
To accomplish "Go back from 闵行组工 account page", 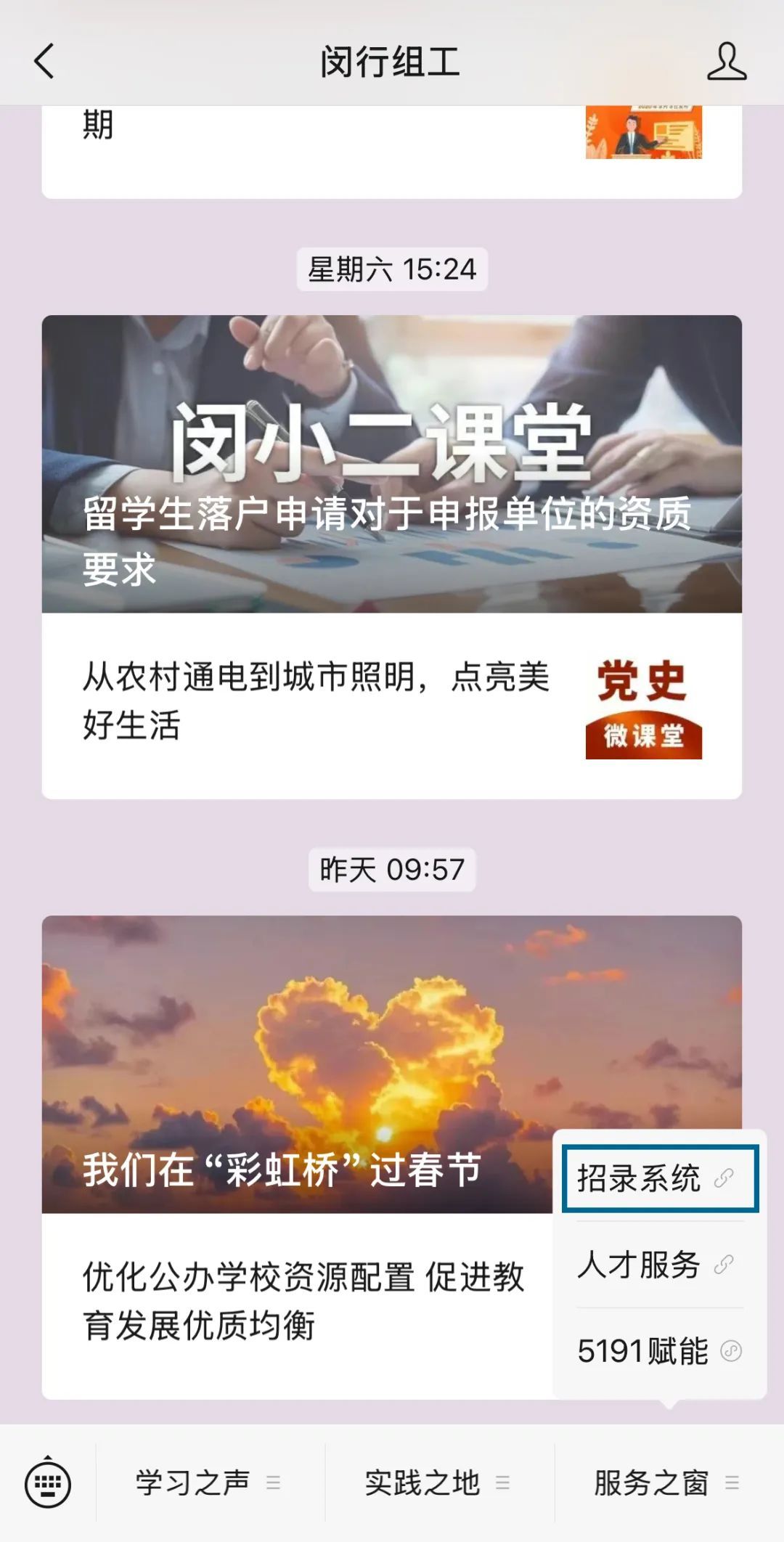I will 44,61.
